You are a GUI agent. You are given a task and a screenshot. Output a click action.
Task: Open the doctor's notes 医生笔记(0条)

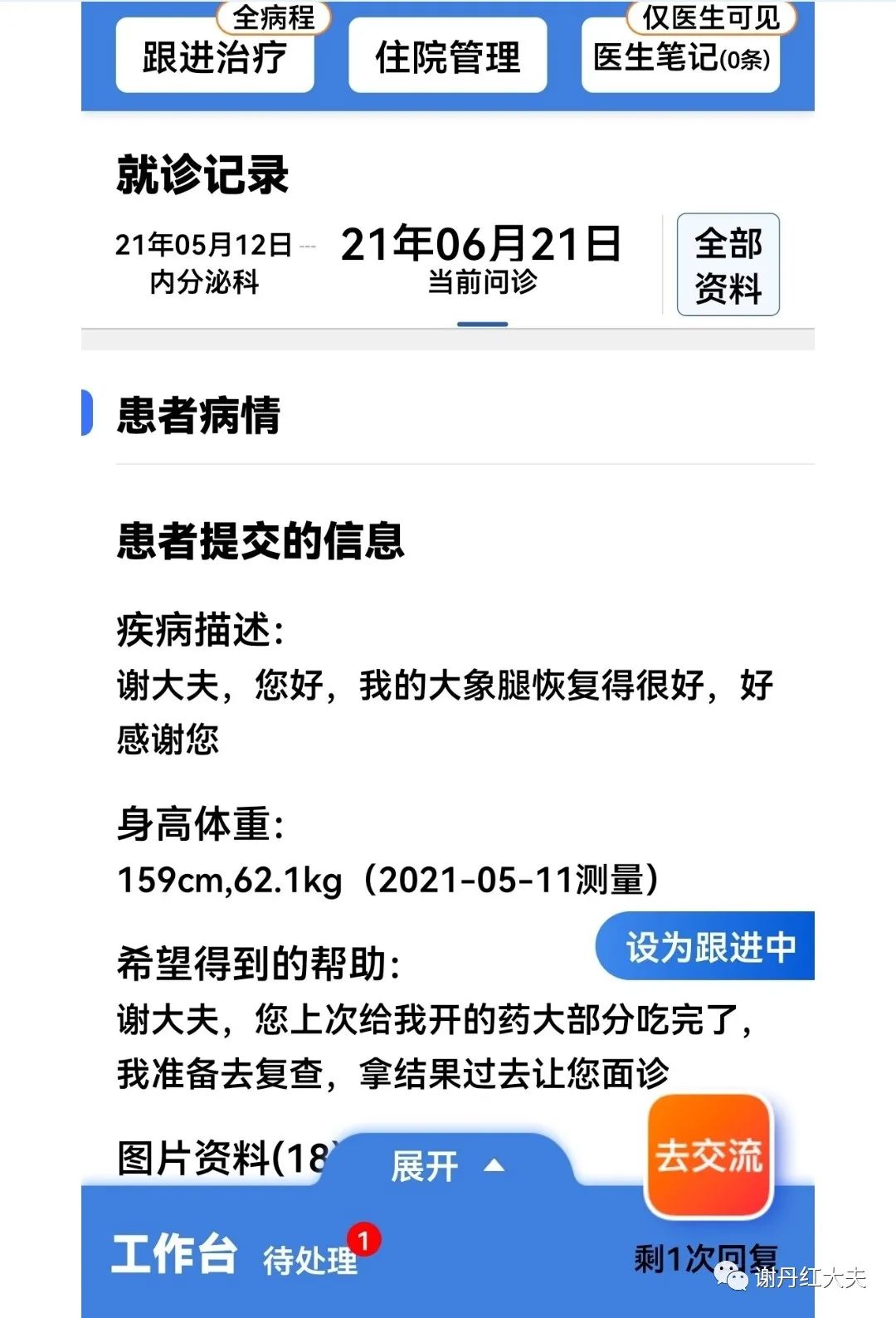coord(680,60)
